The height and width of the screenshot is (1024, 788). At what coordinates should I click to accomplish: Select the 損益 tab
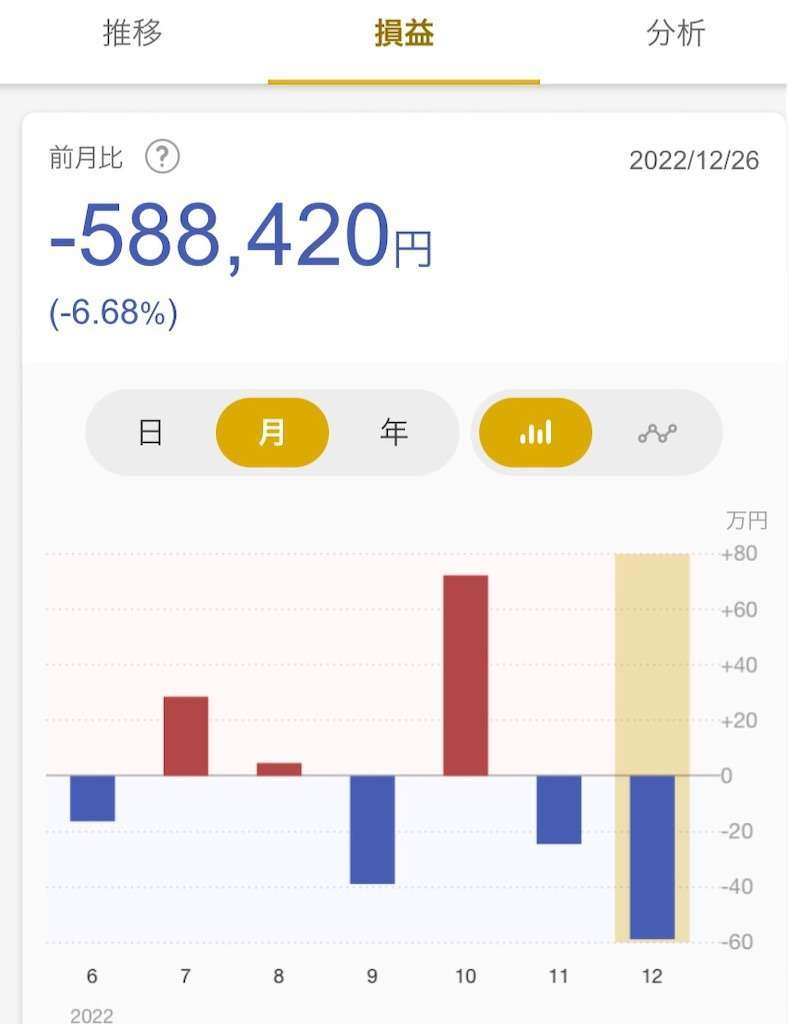403,34
